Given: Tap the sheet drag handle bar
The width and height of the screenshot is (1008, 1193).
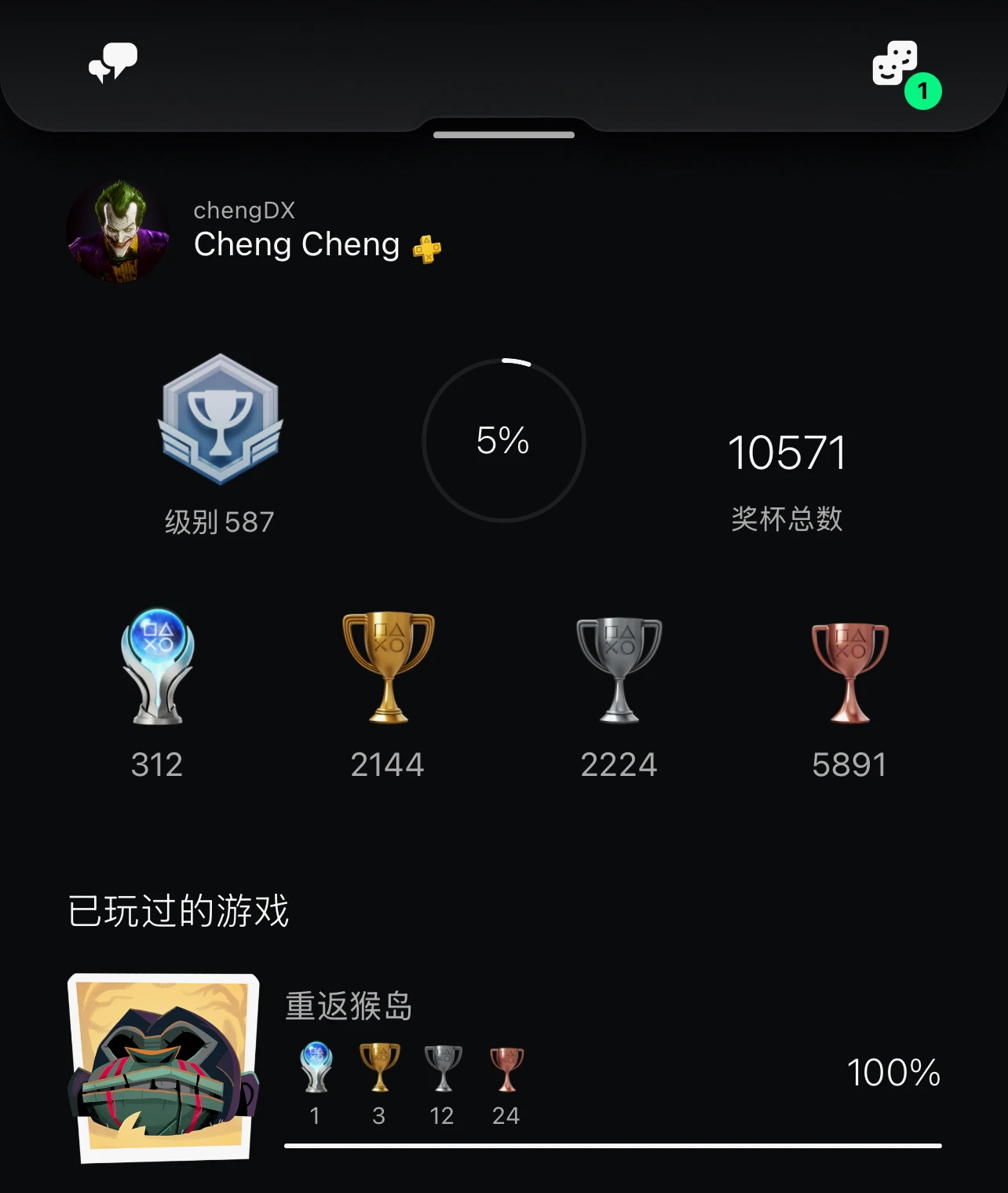Looking at the screenshot, I should (x=504, y=135).
